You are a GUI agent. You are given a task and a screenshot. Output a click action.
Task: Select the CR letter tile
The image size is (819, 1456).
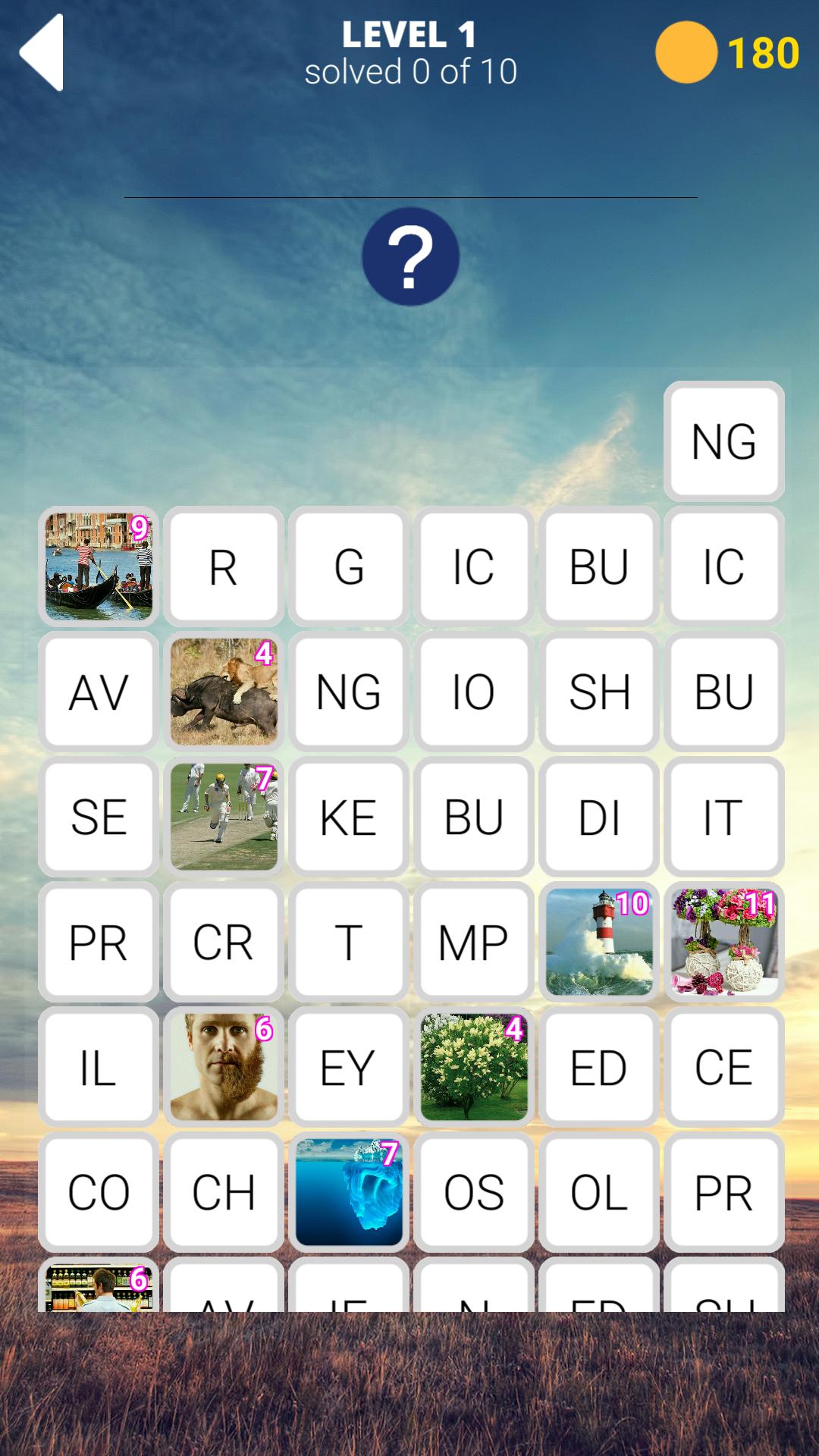coord(224,942)
